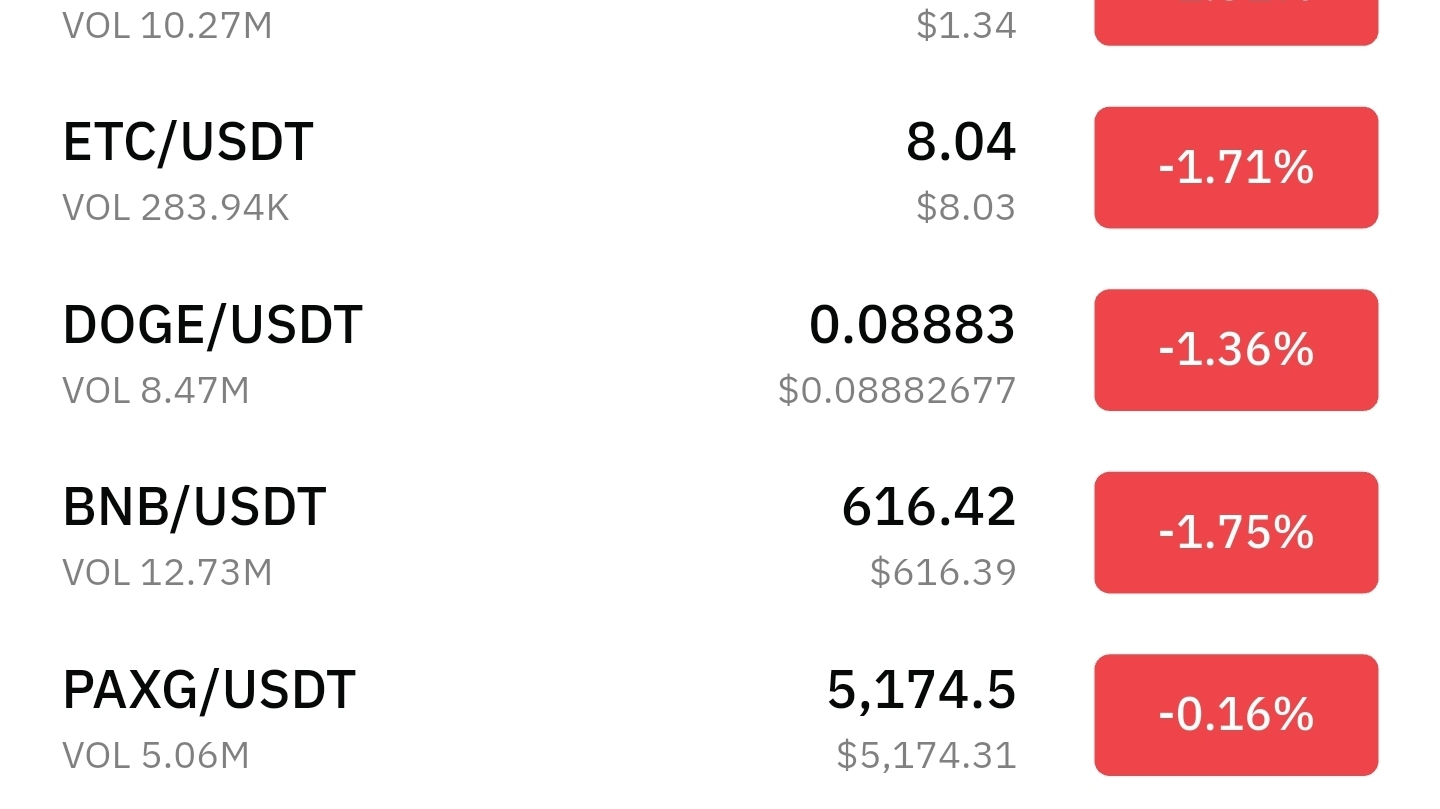Tap the -1.71% change button for ETC
The width and height of the screenshot is (1440, 809).
pyautogui.click(x=1236, y=168)
